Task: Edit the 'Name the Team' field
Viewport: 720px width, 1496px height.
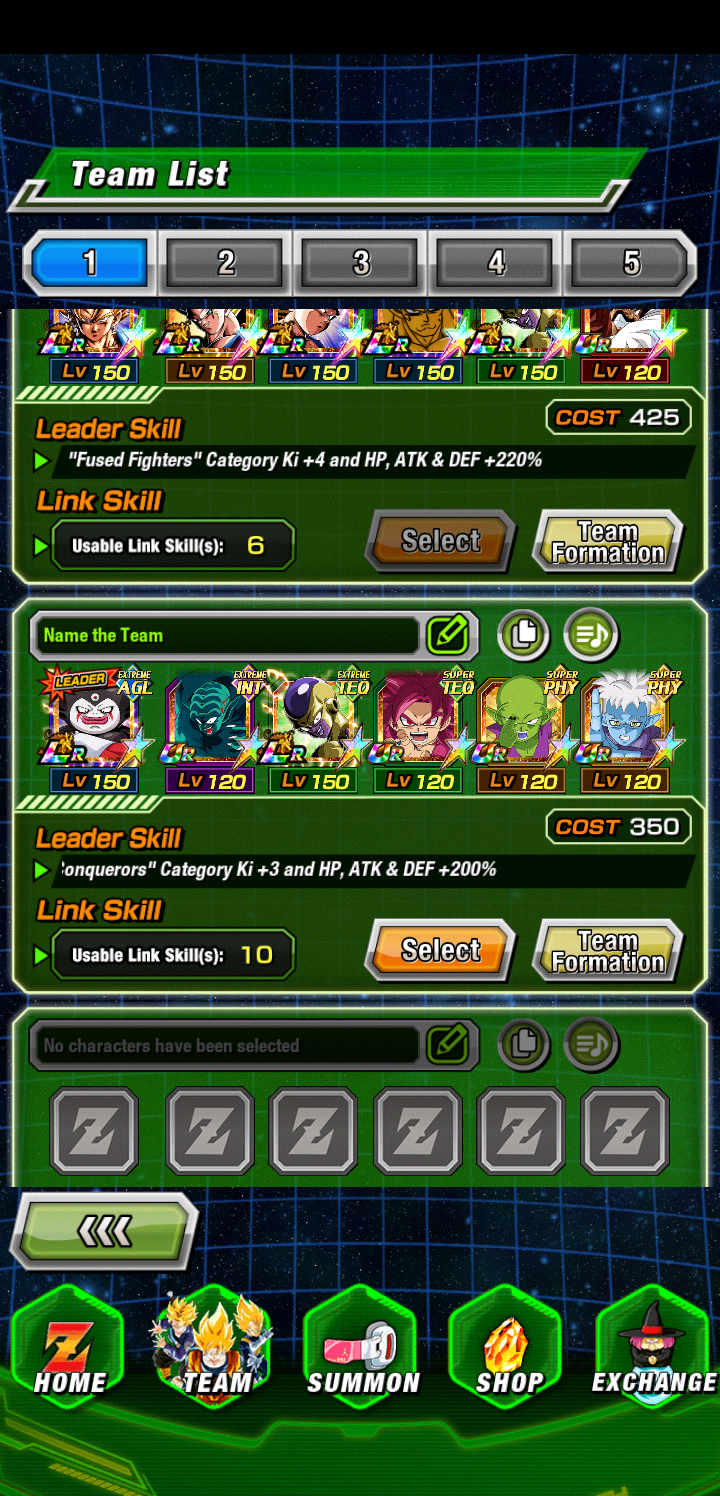Action: (x=448, y=635)
